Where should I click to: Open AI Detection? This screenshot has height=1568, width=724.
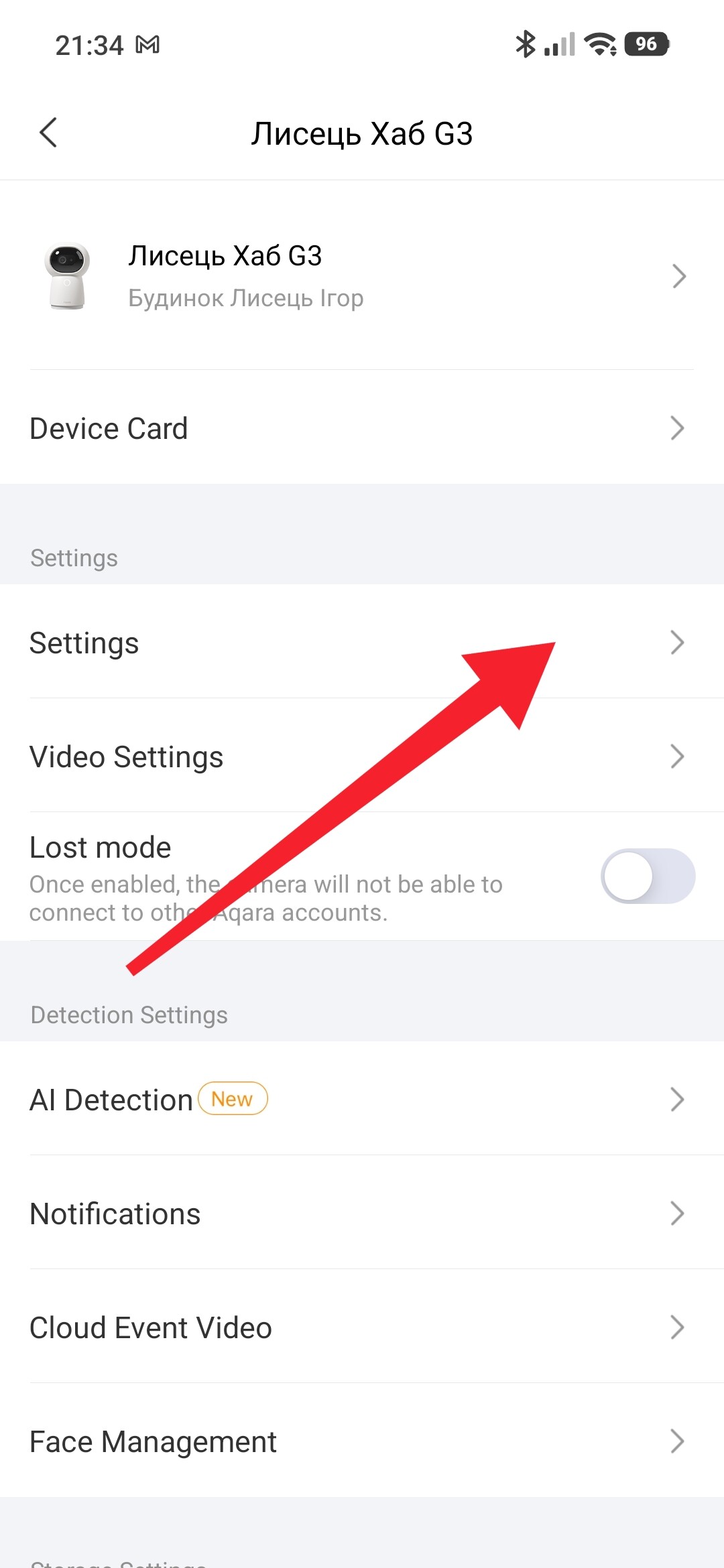(362, 1100)
